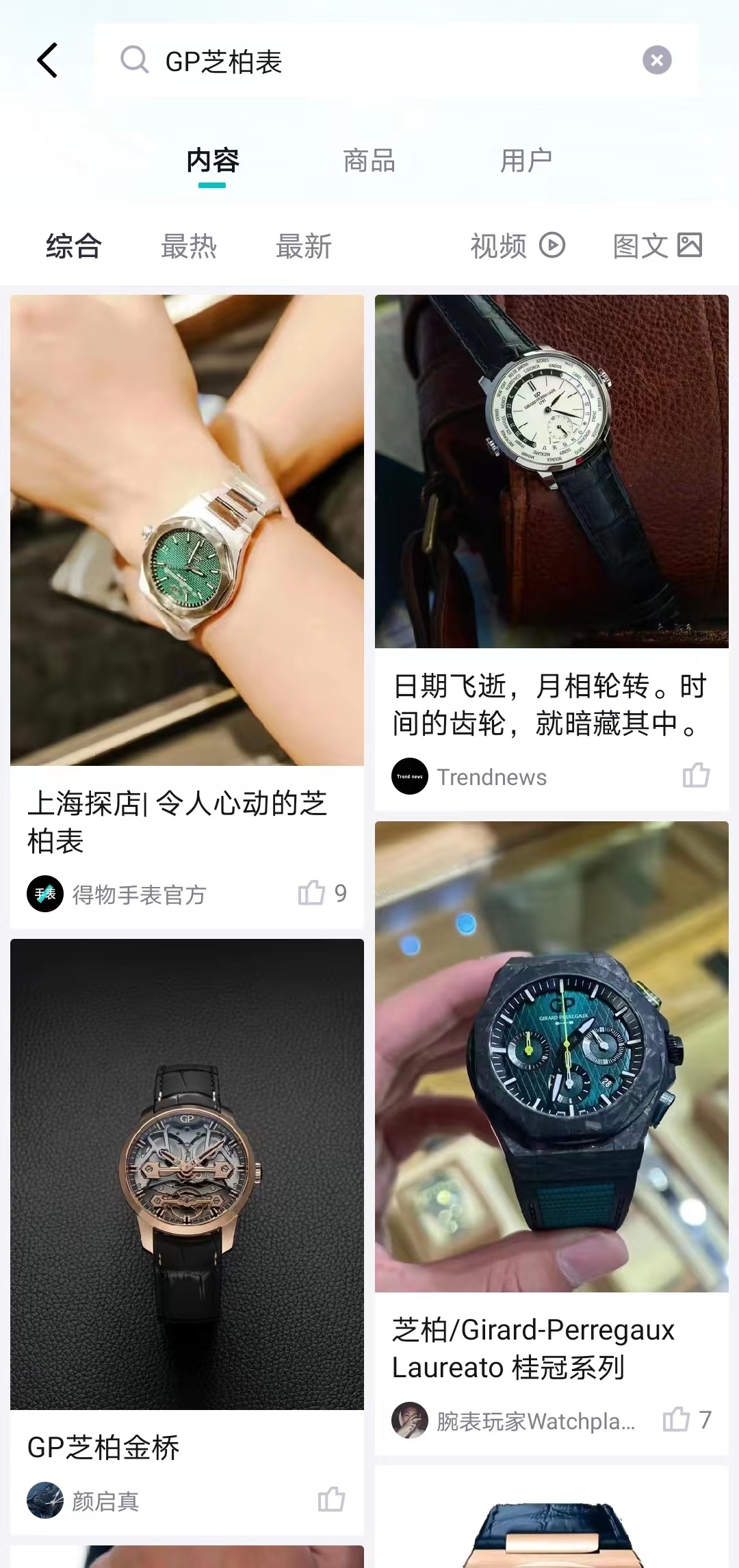Image resolution: width=739 pixels, height=1568 pixels.
Task: Filter results to 图文 only
Action: (657, 246)
